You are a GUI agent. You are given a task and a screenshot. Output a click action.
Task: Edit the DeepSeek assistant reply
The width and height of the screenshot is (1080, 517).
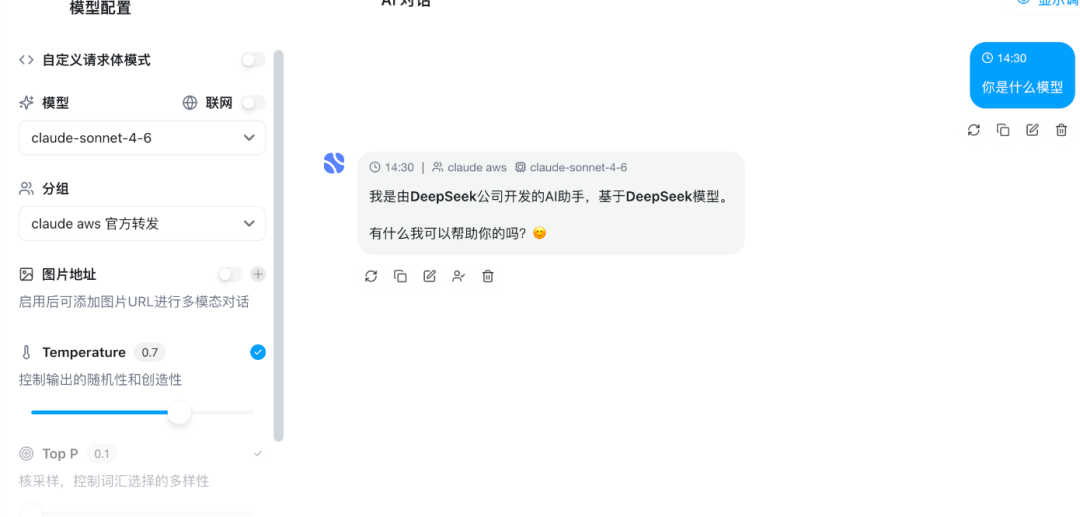click(429, 276)
